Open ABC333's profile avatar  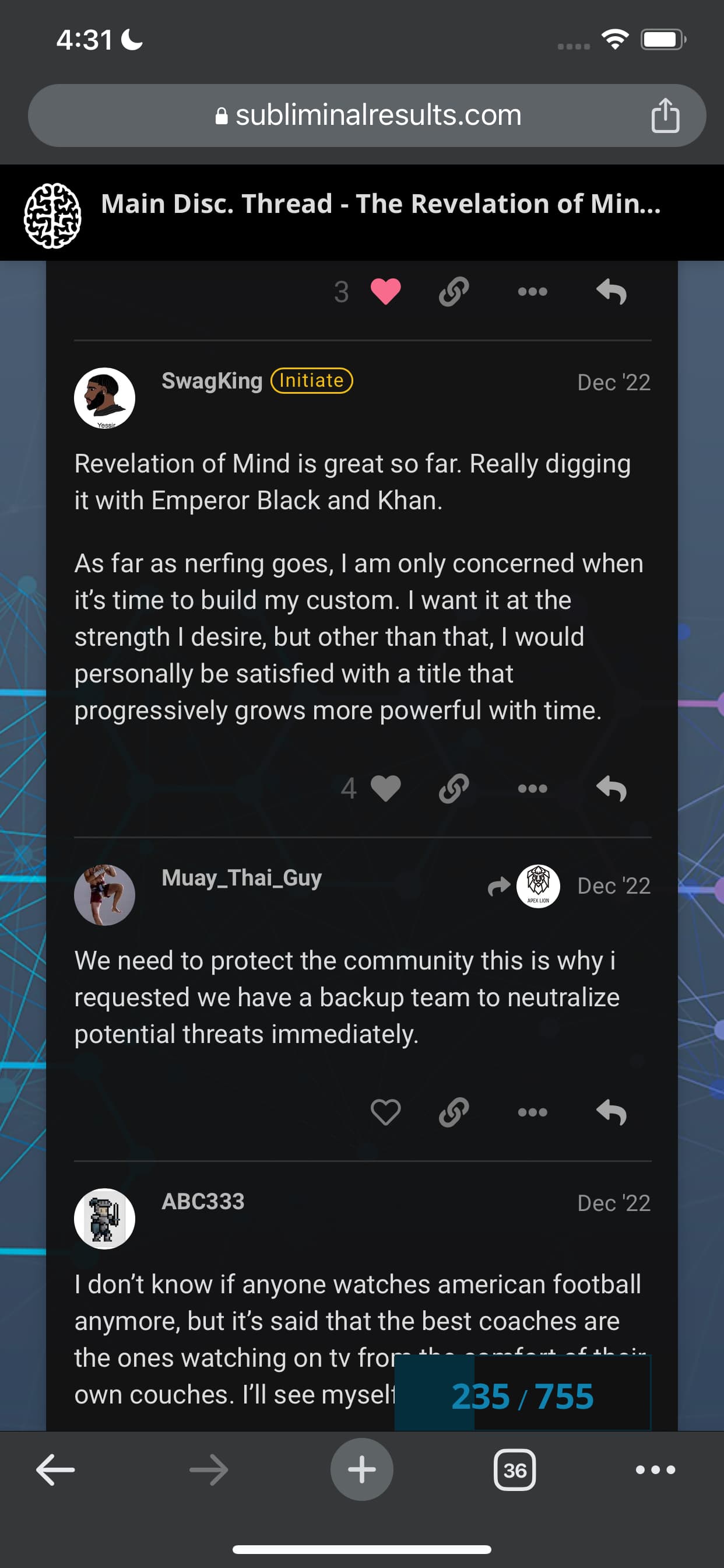point(105,1219)
